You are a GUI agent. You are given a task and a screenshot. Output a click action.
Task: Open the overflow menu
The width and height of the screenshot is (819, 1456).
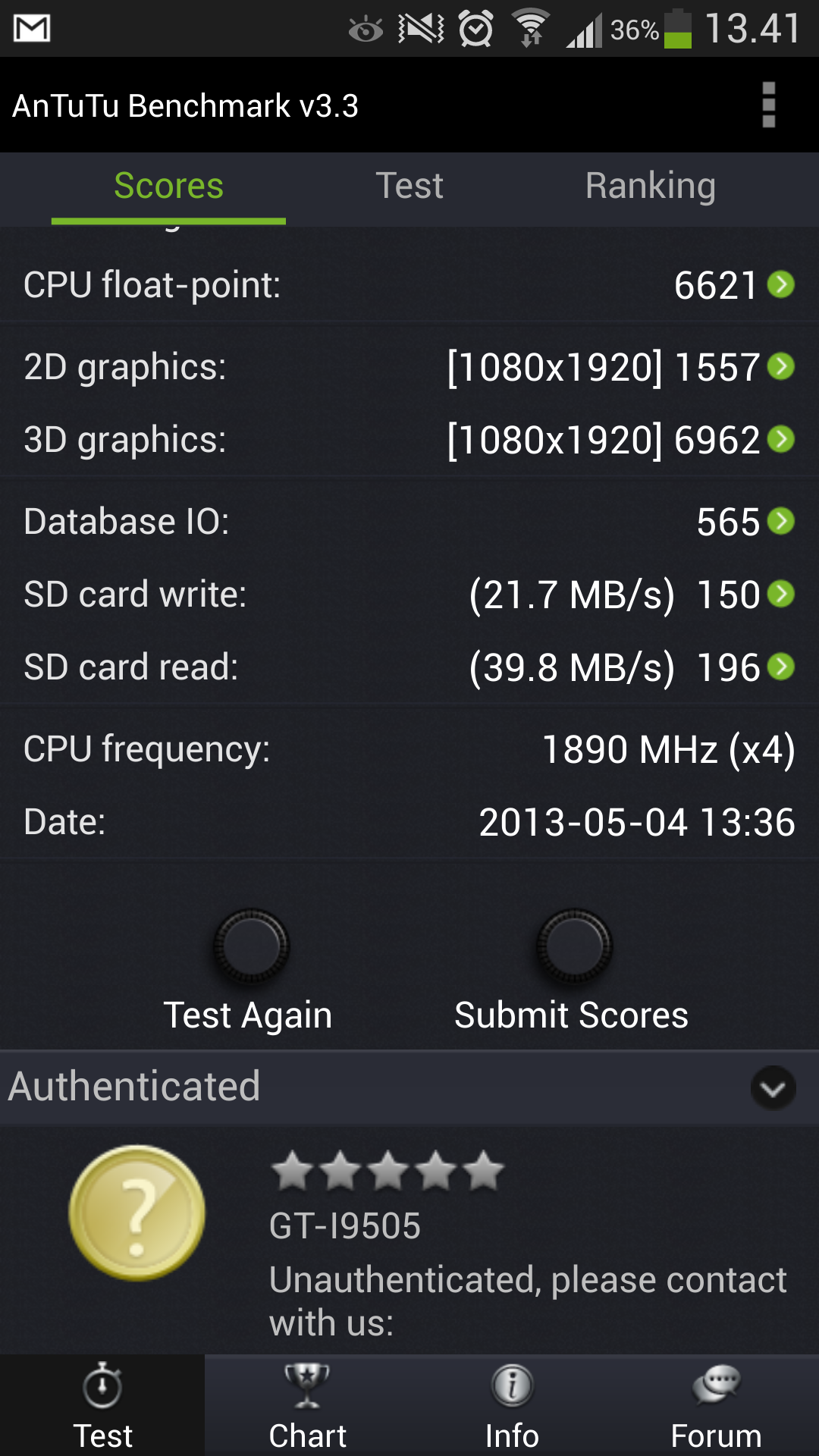[768, 105]
